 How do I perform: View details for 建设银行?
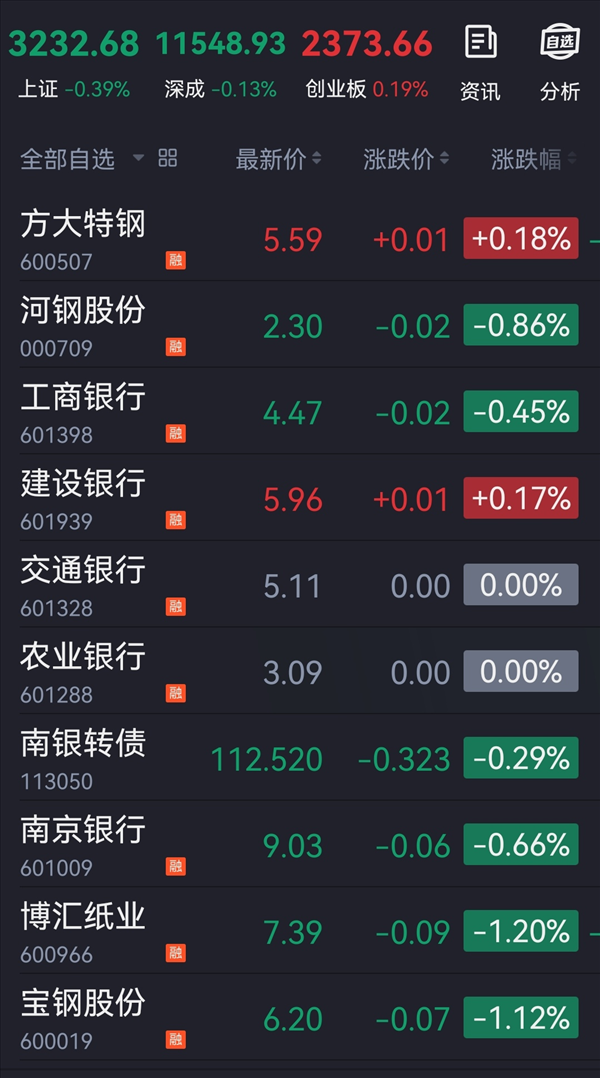pos(300,498)
